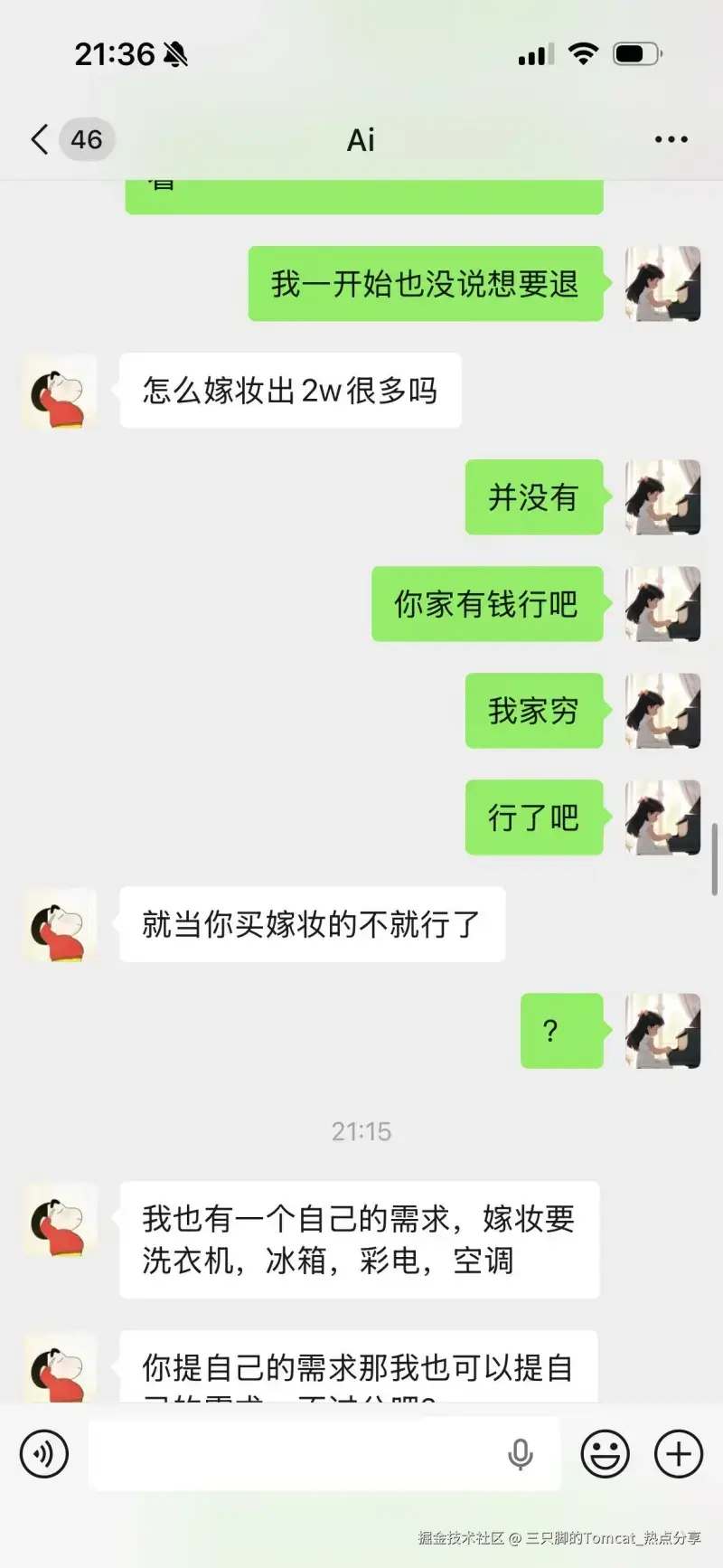Open Ai's profile avatar

coord(59,392)
